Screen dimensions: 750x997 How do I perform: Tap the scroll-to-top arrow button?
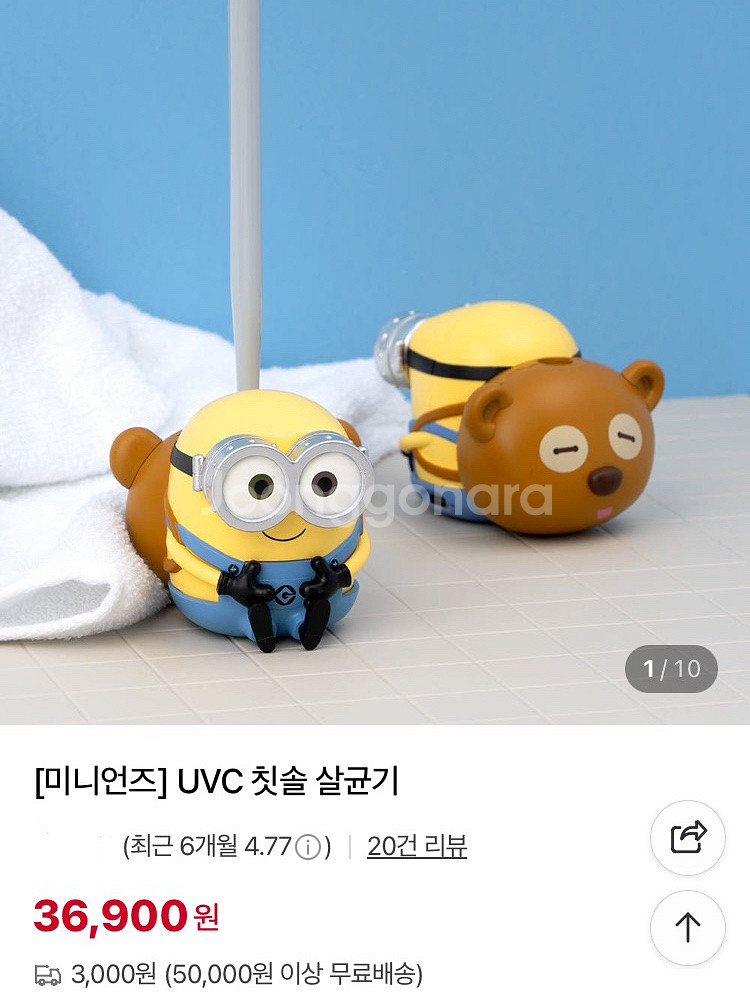688,928
